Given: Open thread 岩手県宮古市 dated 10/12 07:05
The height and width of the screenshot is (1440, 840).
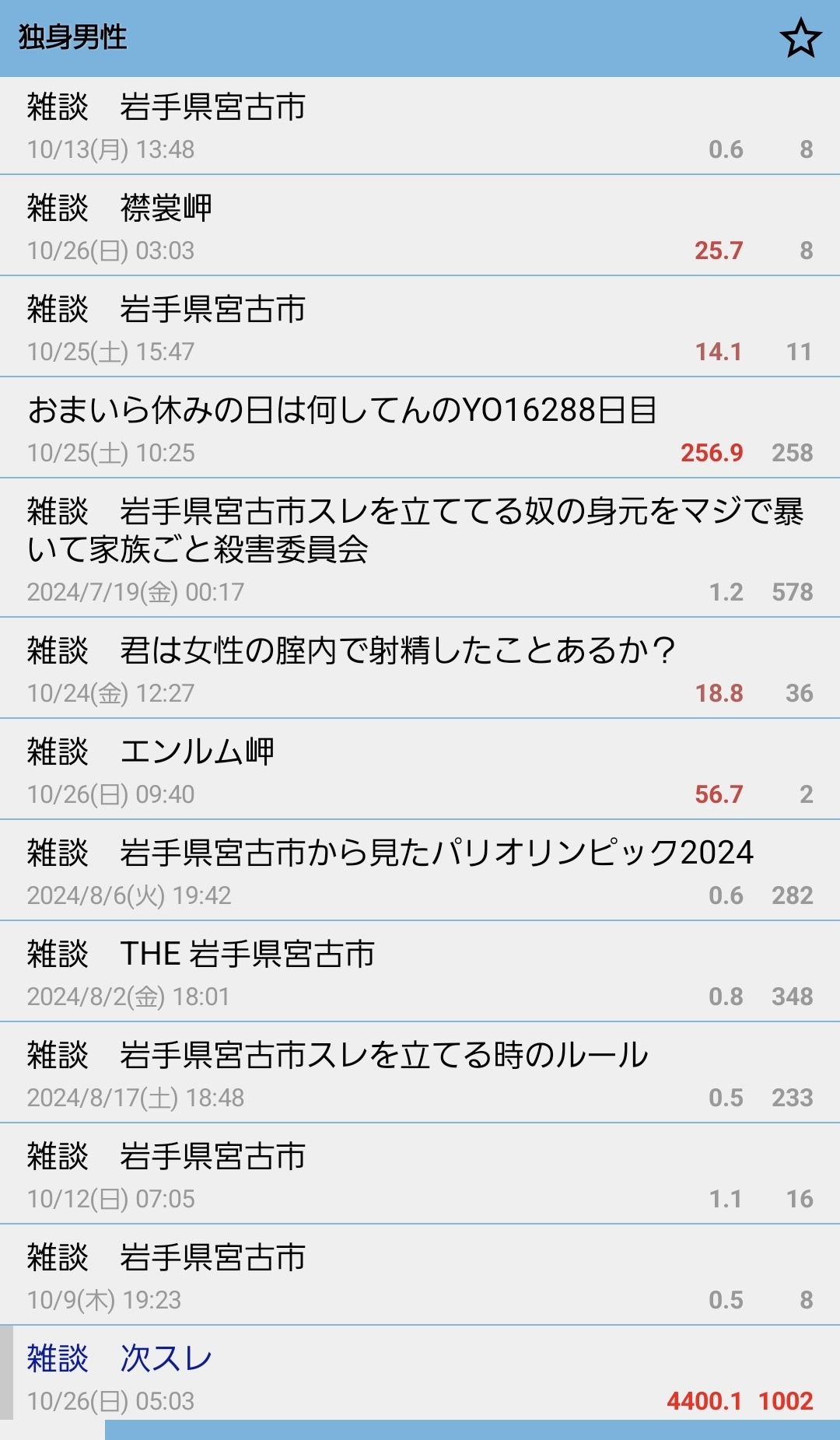Looking at the screenshot, I should 420,1174.
